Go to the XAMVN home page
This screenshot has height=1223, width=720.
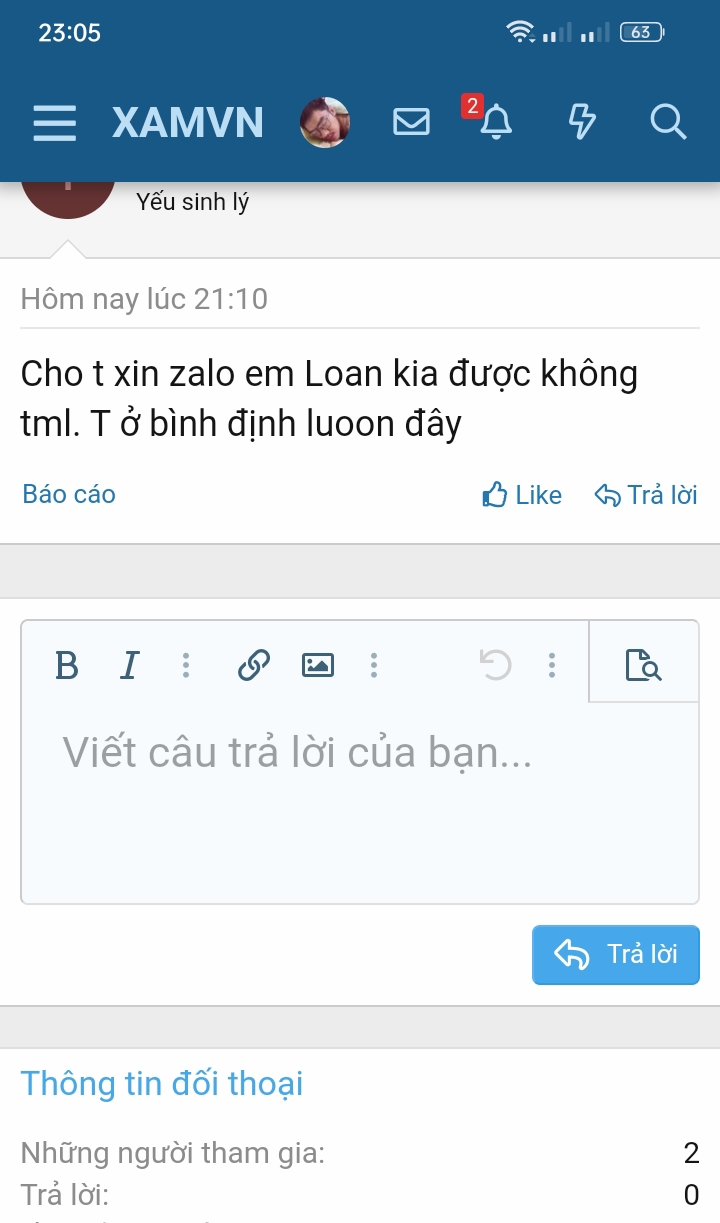188,123
